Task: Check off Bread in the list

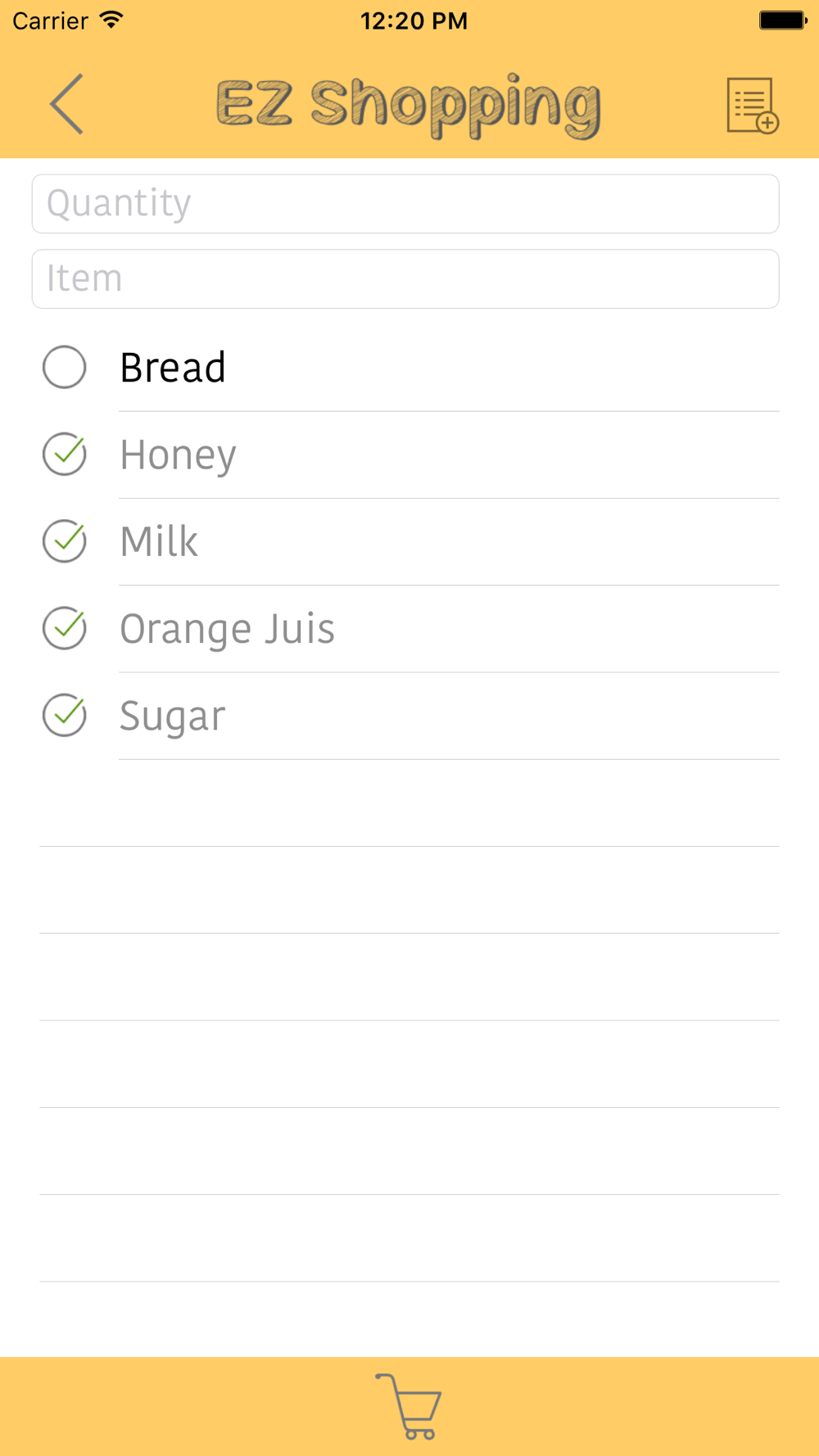Action: click(x=65, y=367)
